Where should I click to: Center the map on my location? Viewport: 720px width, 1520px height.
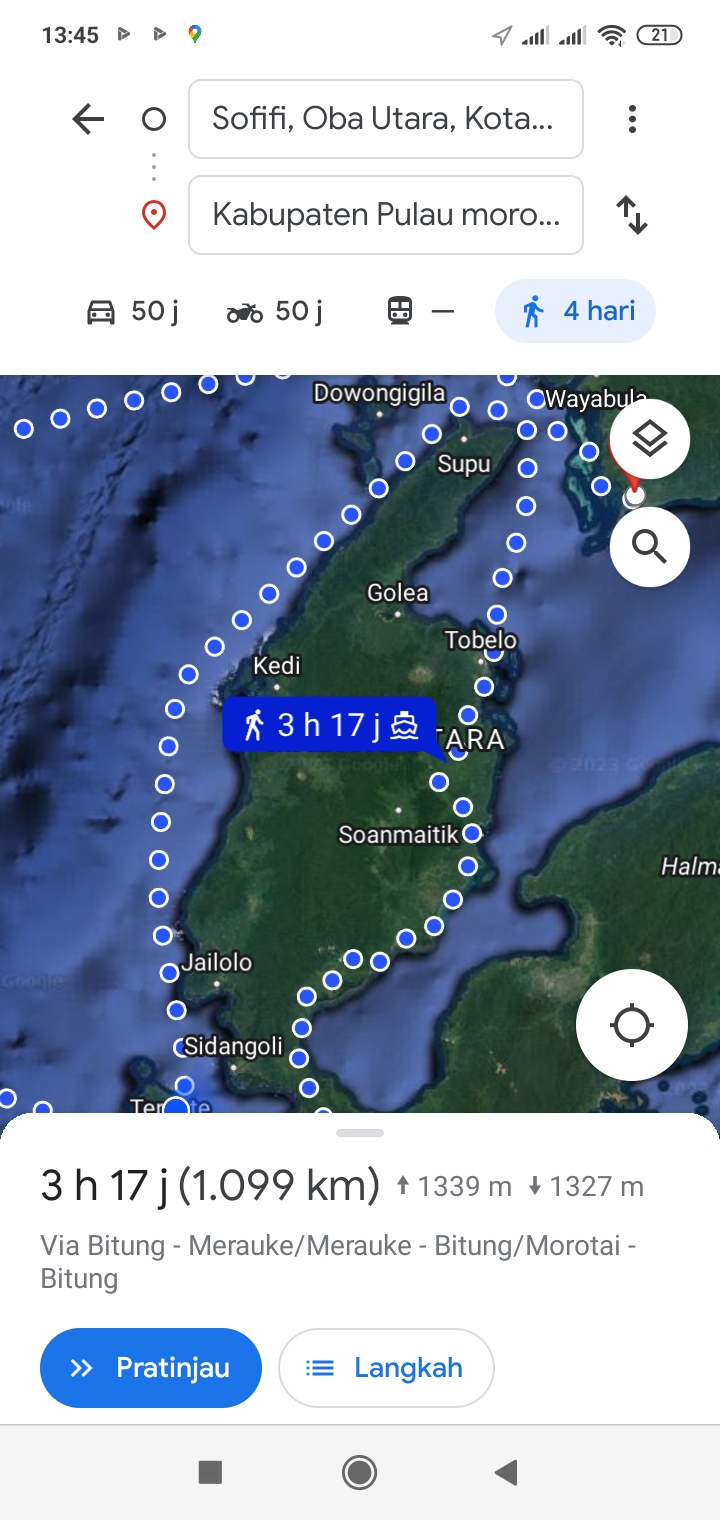632,1025
